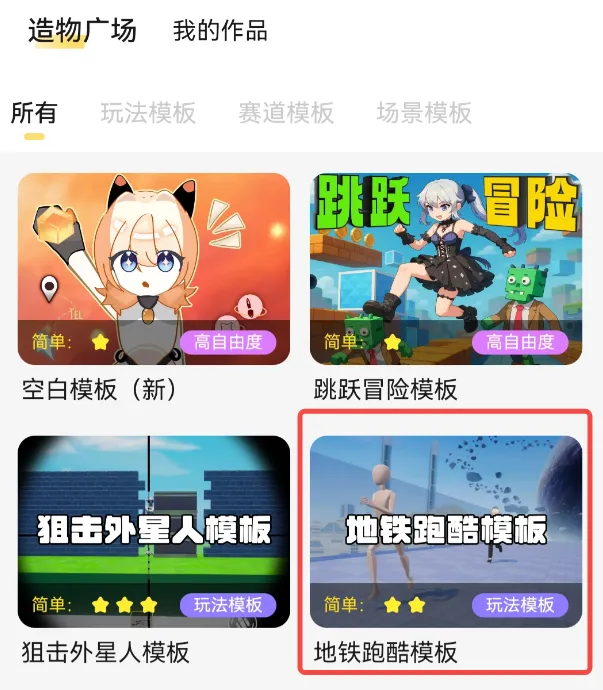Show the 所有 templates filter
The height and width of the screenshot is (690, 603).
pos(34,113)
